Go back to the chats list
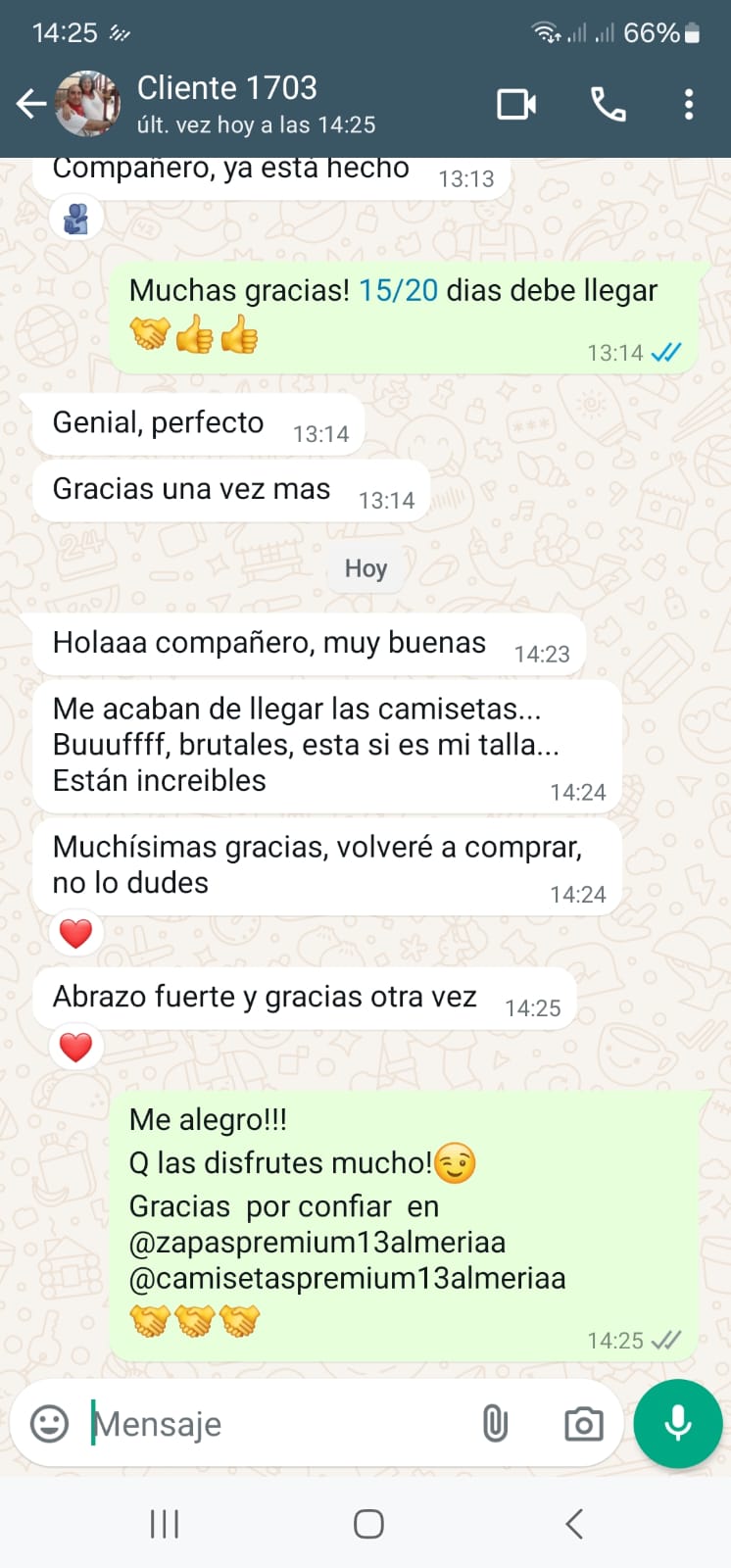The image size is (731, 1568). tap(31, 103)
